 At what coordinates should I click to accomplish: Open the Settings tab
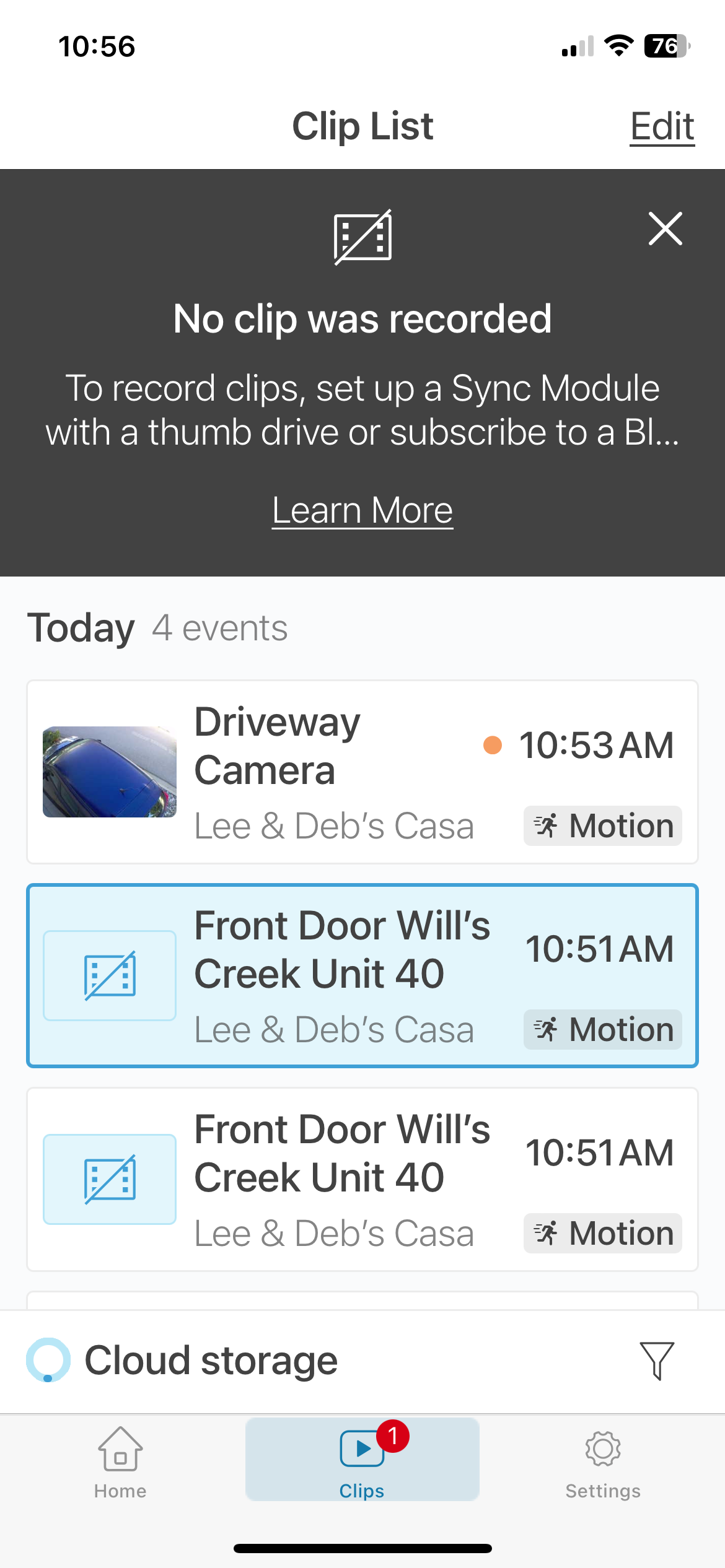click(x=603, y=1463)
